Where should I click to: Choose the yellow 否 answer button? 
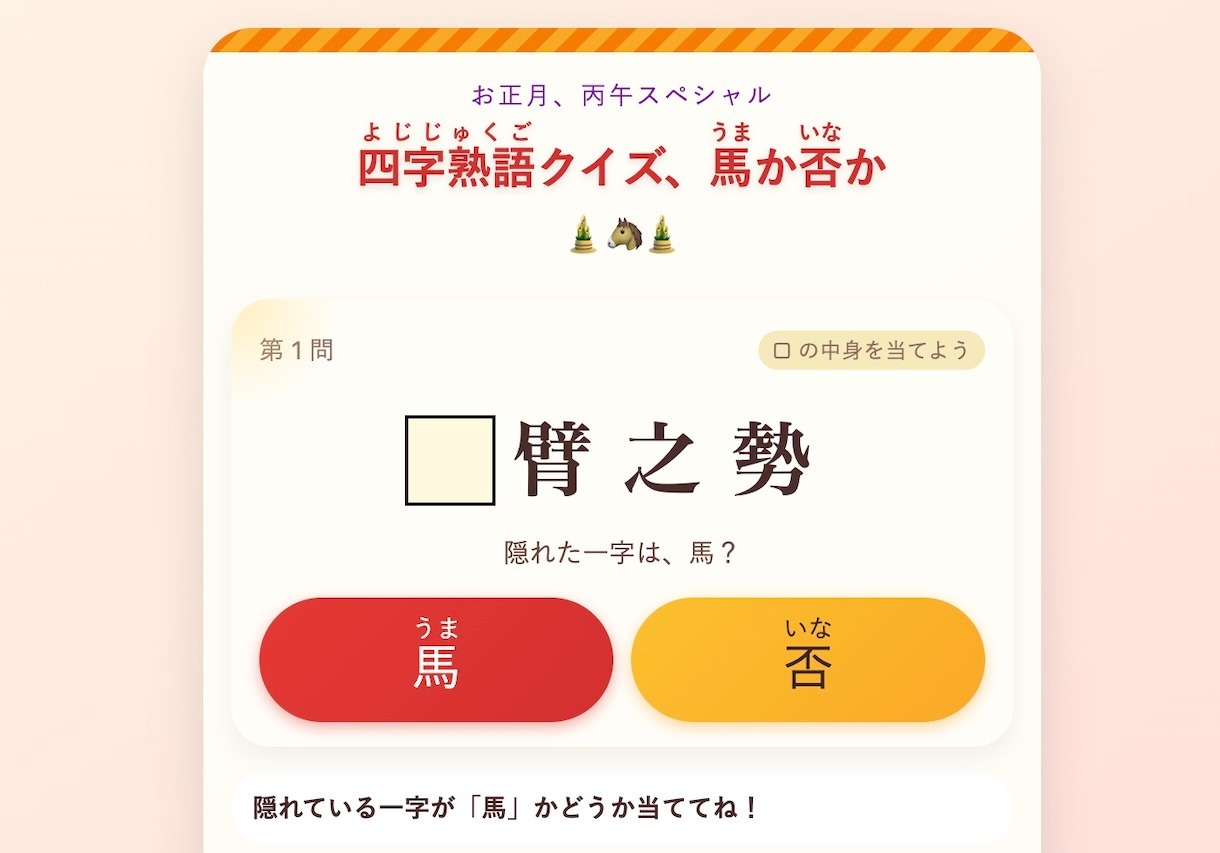(x=808, y=660)
